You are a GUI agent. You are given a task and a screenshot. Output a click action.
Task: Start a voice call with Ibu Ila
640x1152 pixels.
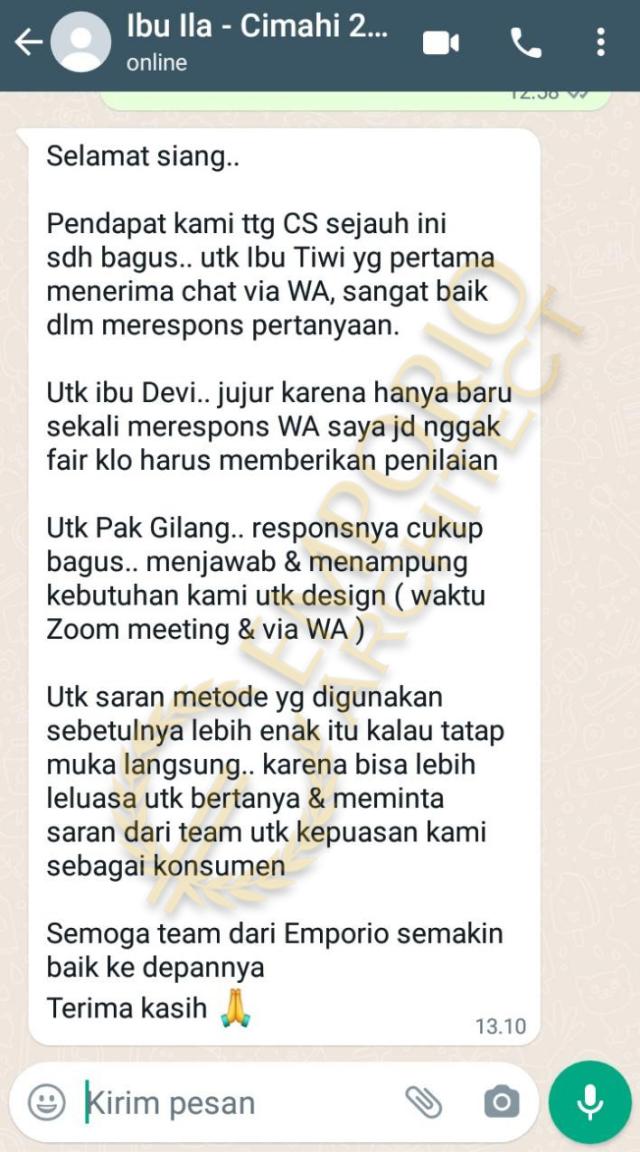tap(525, 43)
